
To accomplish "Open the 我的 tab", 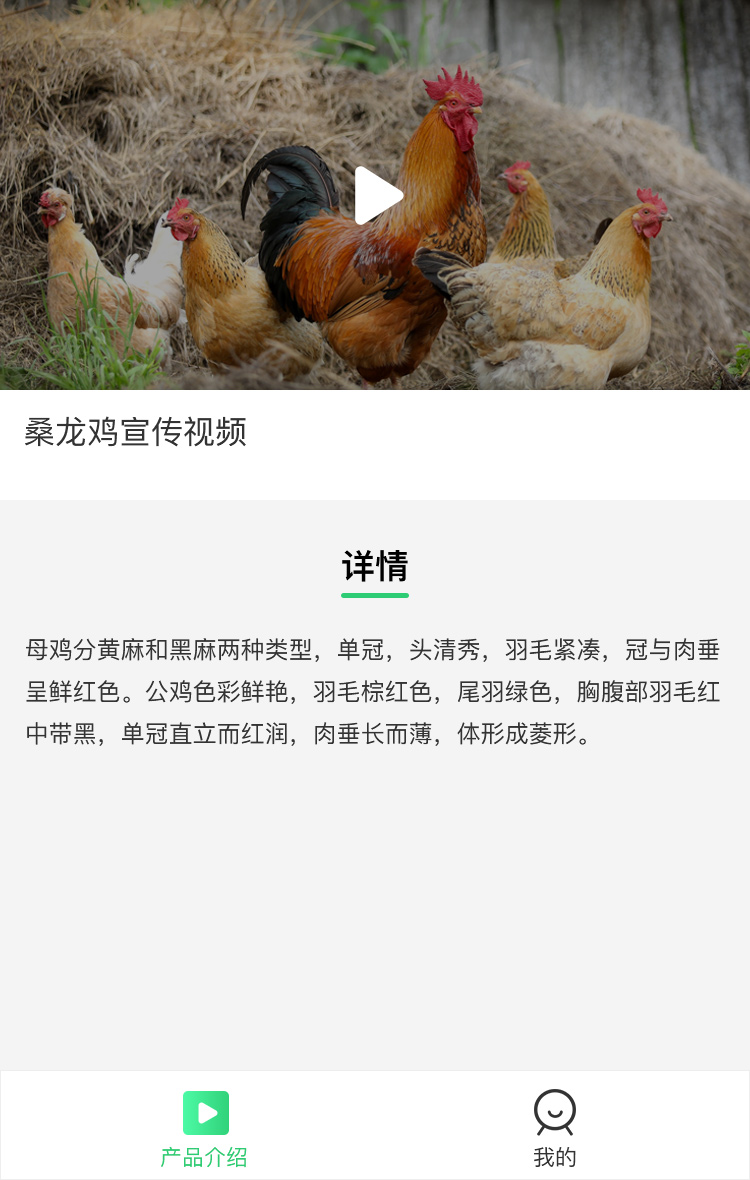I will (x=555, y=1128).
